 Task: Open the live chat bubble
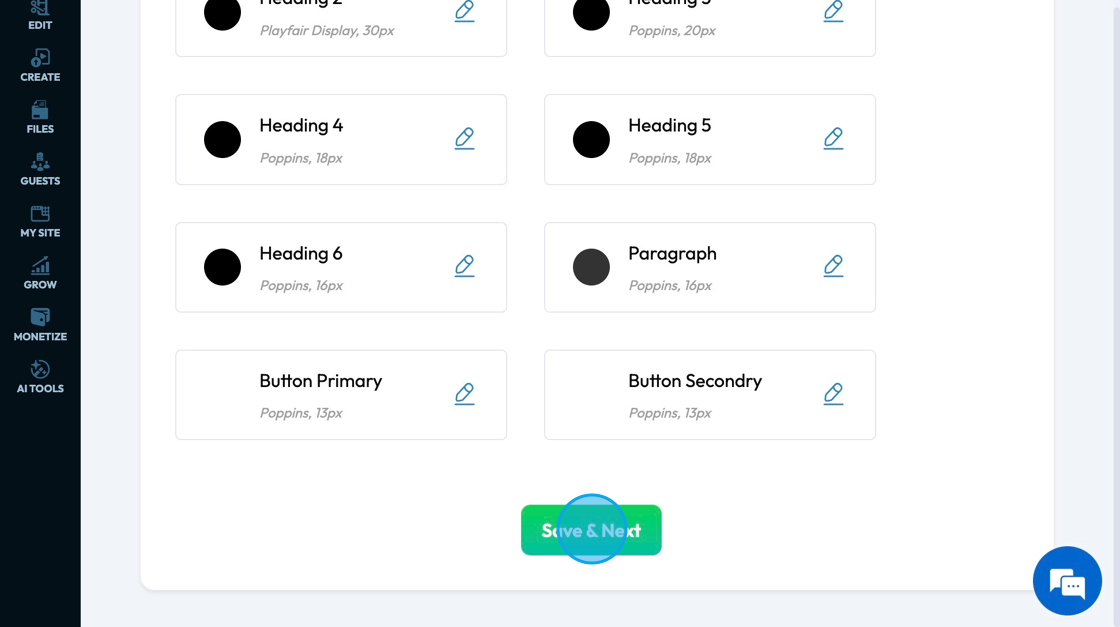pyautogui.click(x=1067, y=581)
